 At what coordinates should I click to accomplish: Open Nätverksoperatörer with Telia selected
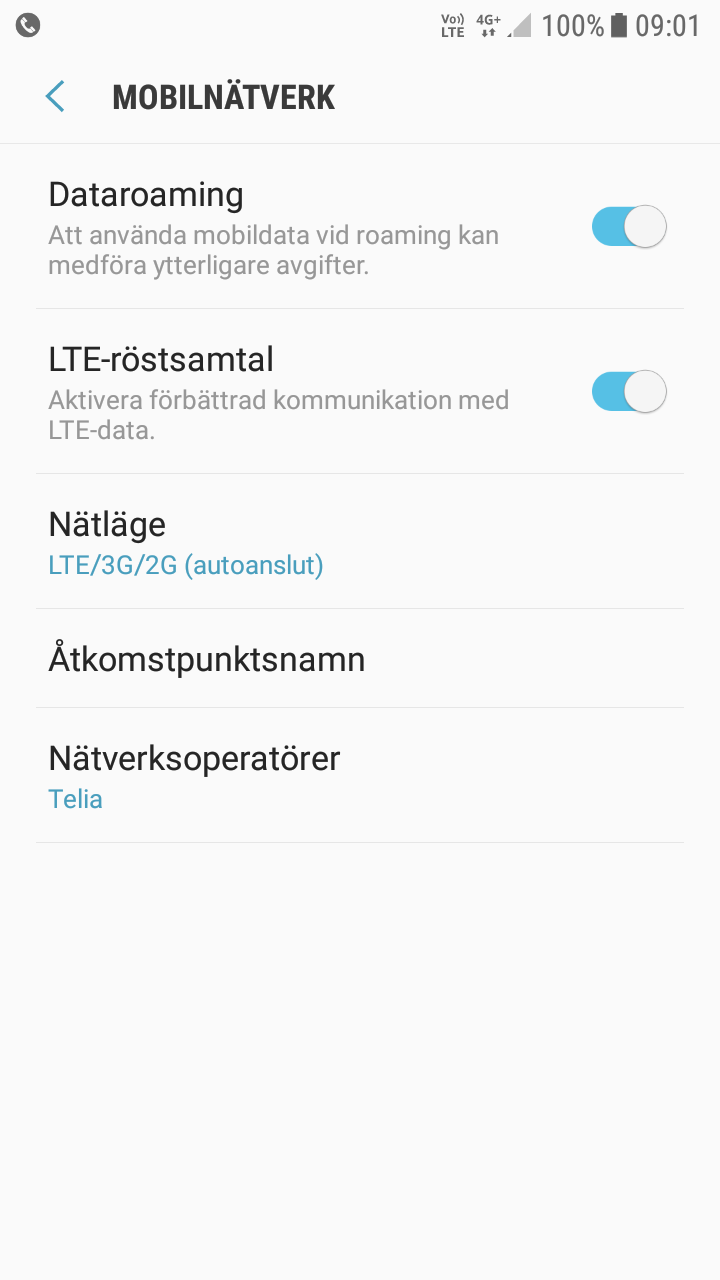point(360,776)
